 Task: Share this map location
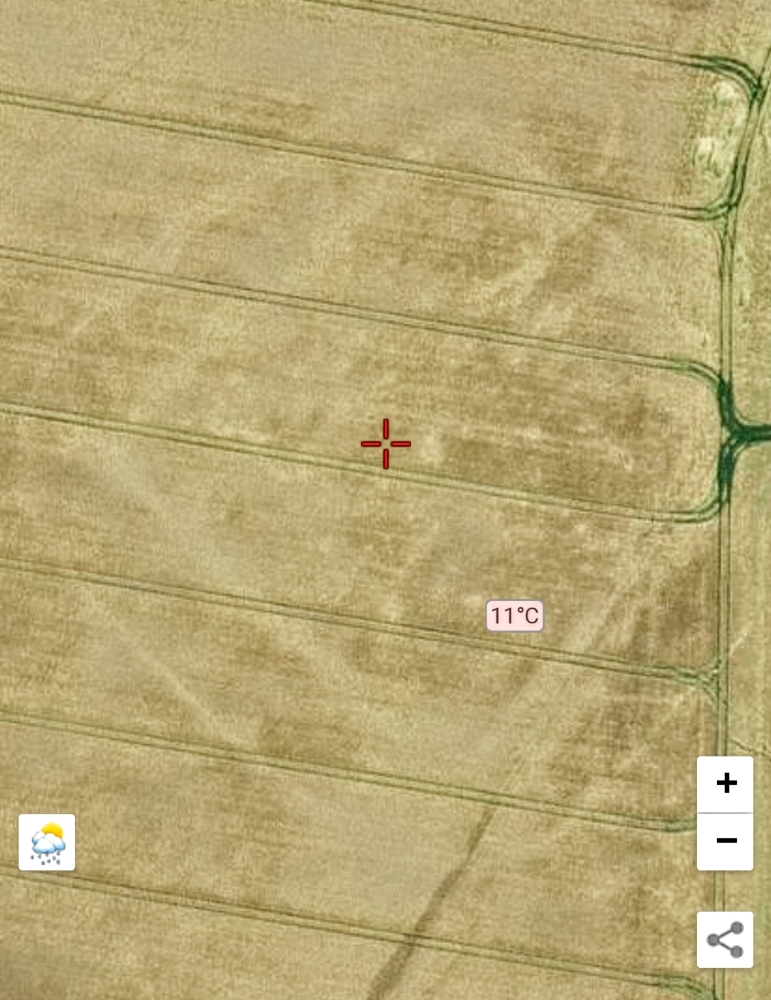(725, 939)
